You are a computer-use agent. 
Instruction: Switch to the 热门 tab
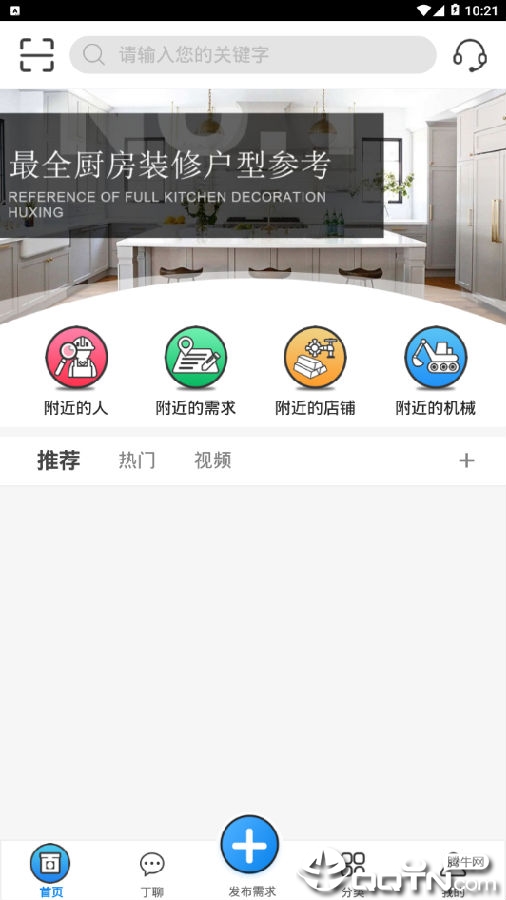137,460
